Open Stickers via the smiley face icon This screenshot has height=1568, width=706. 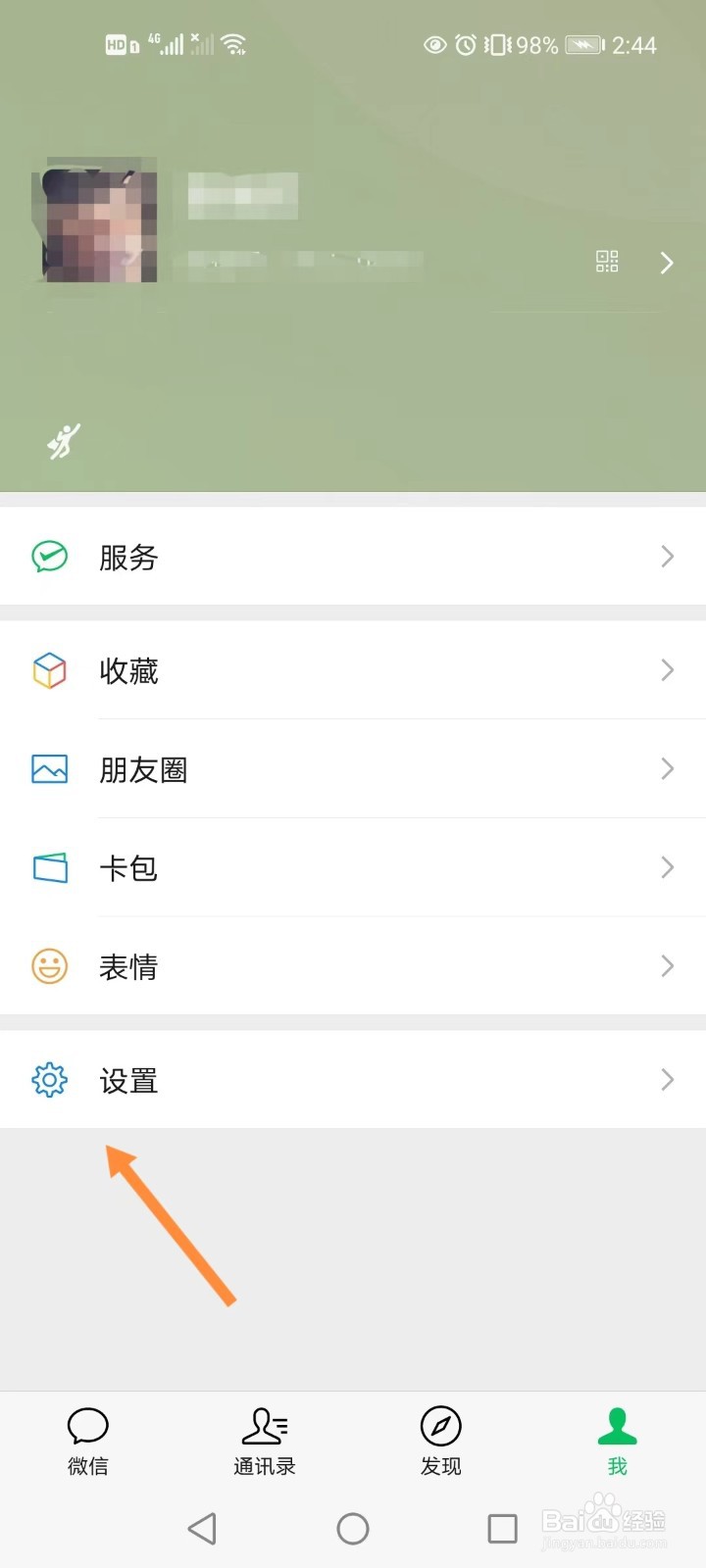point(49,966)
